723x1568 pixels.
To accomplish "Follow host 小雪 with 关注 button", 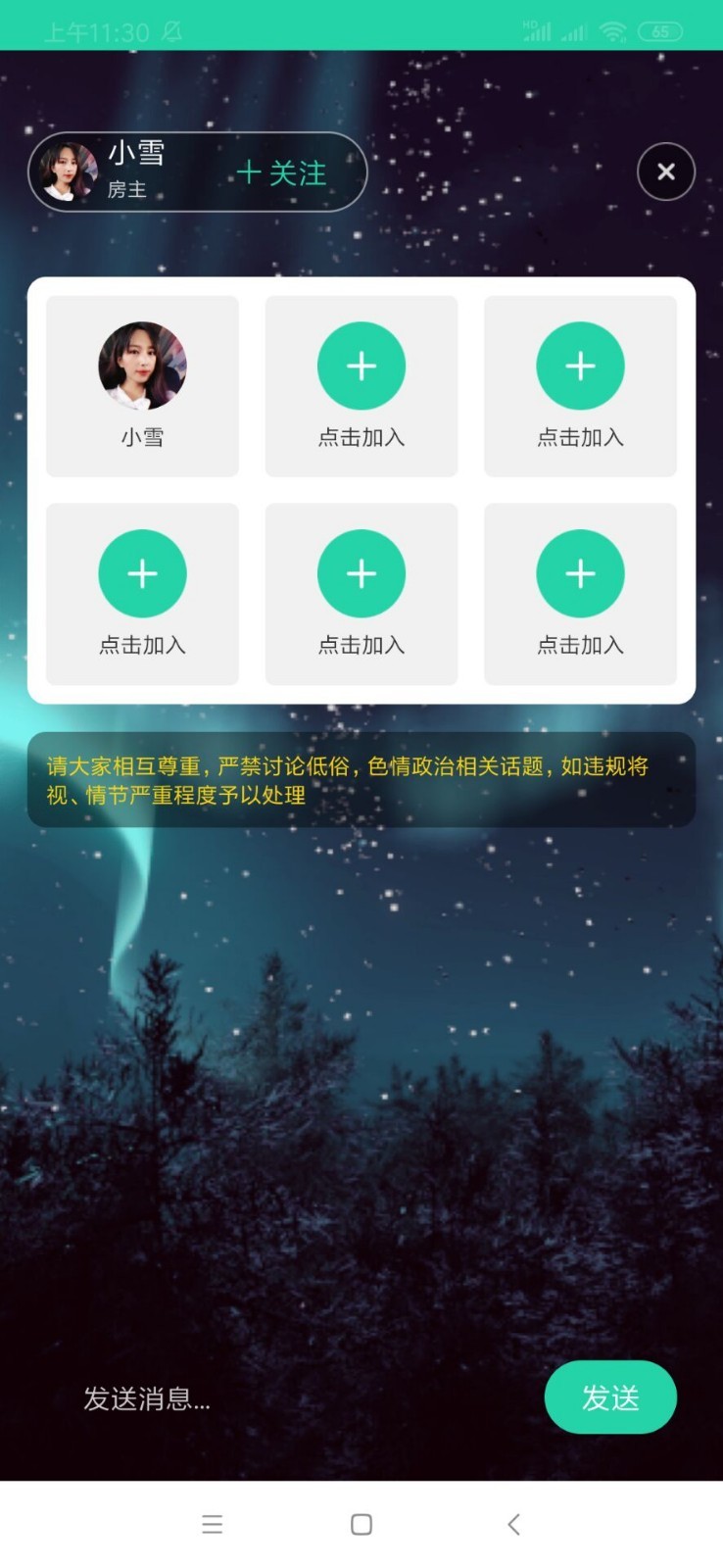I will 282,173.
